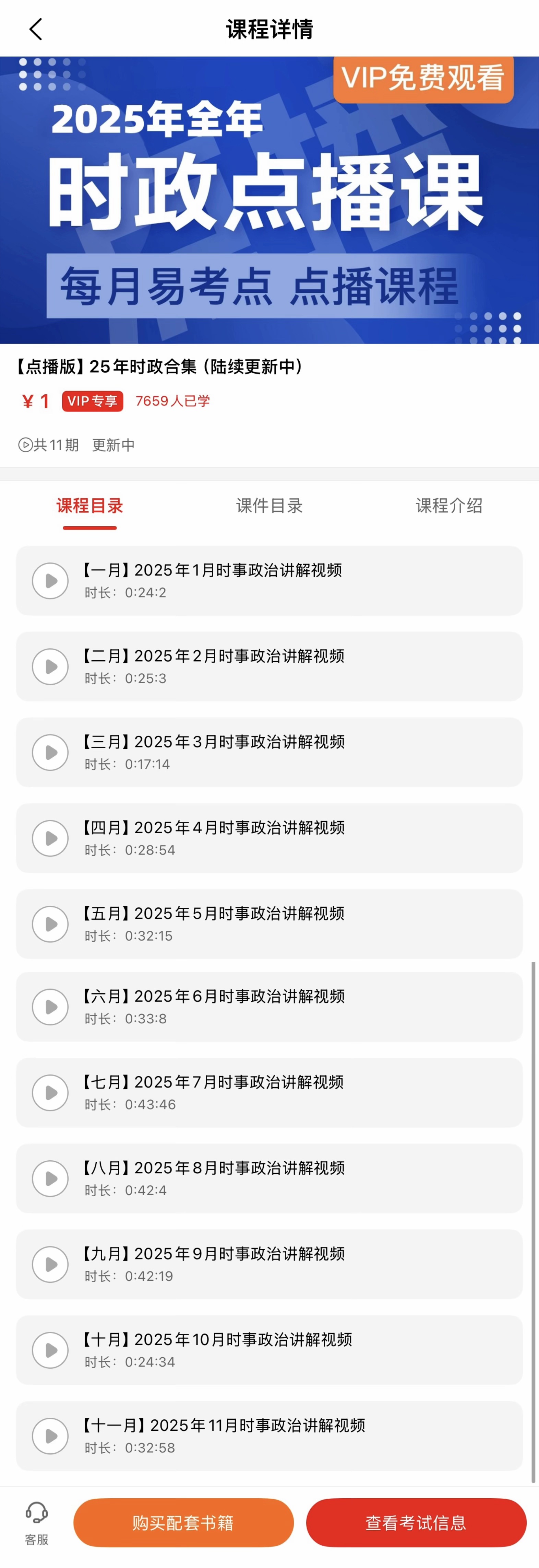Play the 【七月】2025年7月 lecture video
This screenshot has width=539, height=1568.
click(50, 1093)
